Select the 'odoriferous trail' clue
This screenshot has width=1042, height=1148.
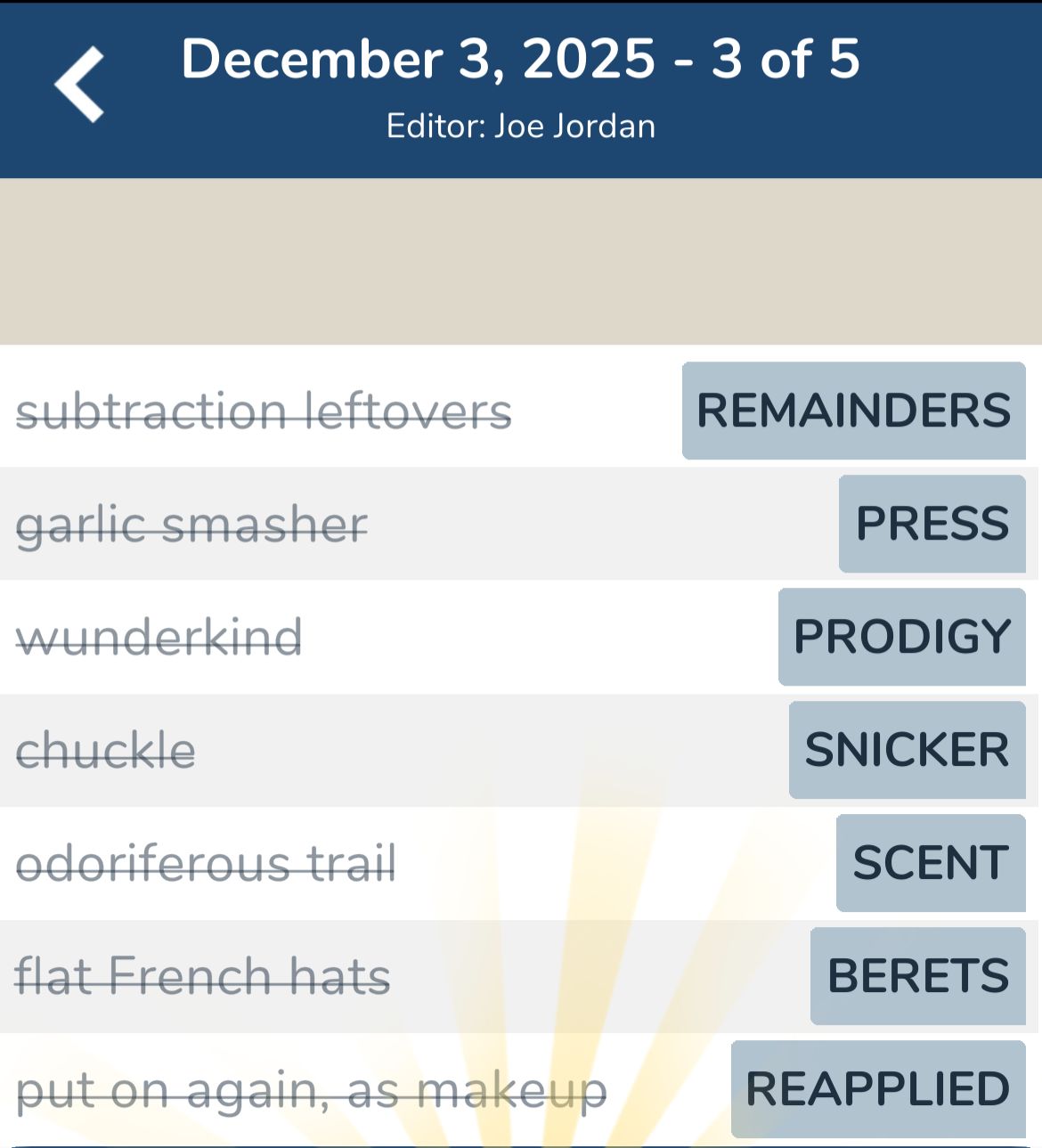(207, 863)
